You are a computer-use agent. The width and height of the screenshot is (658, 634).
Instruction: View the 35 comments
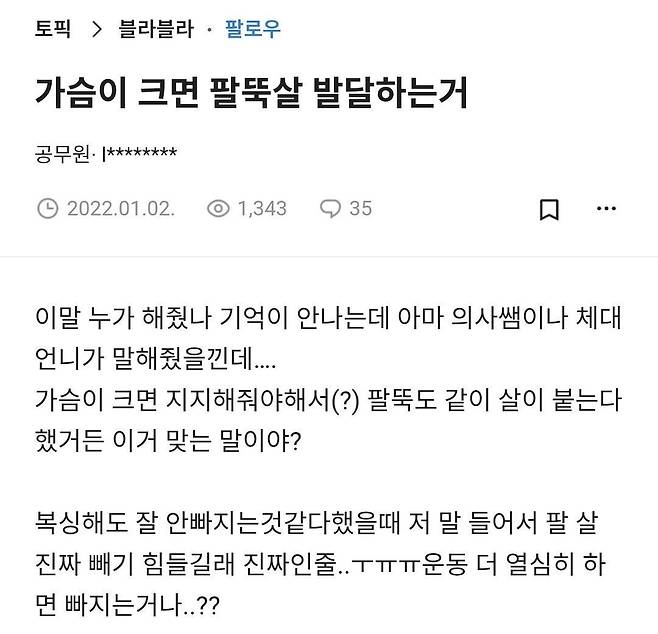(346, 208)
